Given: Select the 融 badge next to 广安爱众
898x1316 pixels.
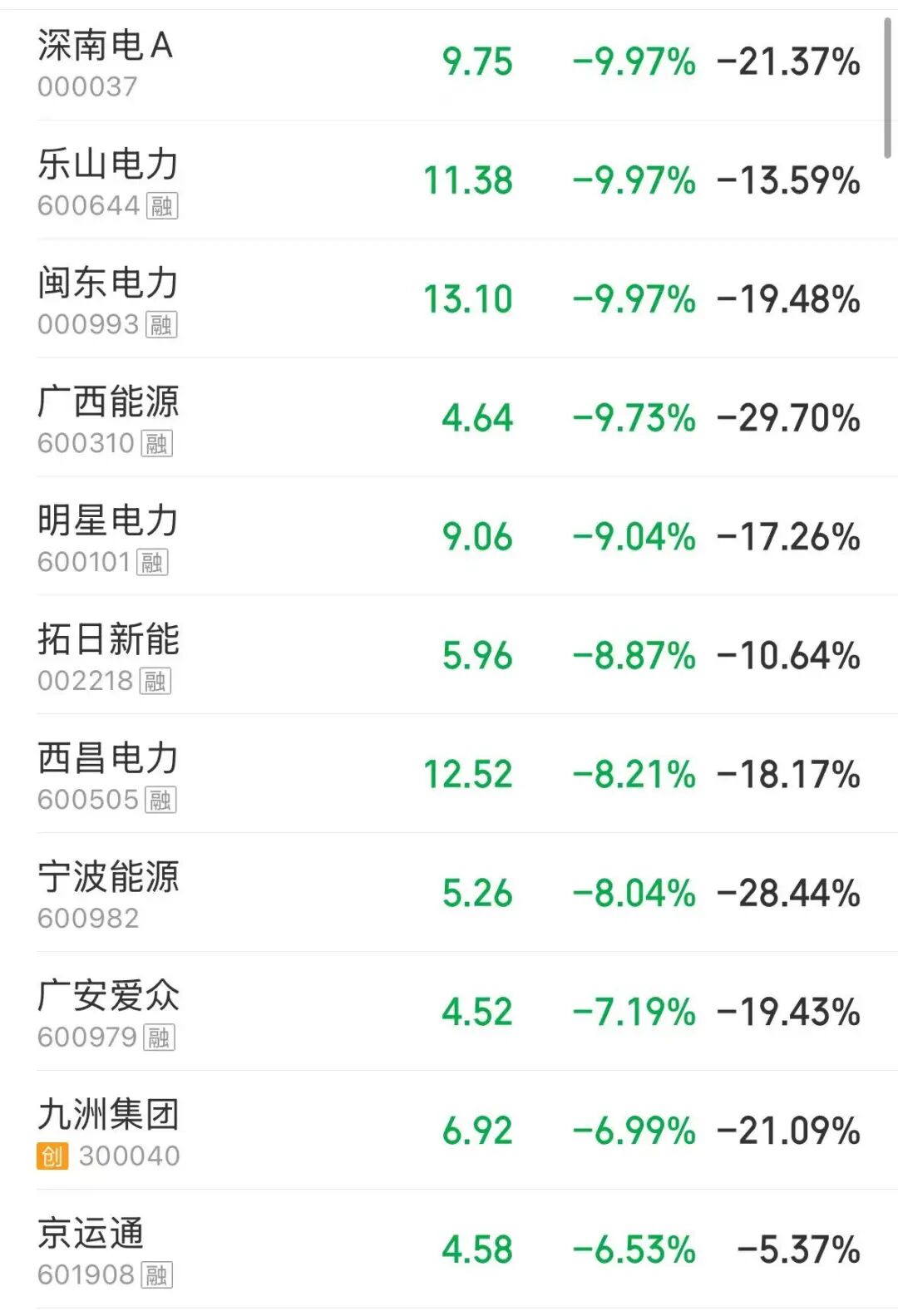Looking at the screenshot, I should [160, 1038].
